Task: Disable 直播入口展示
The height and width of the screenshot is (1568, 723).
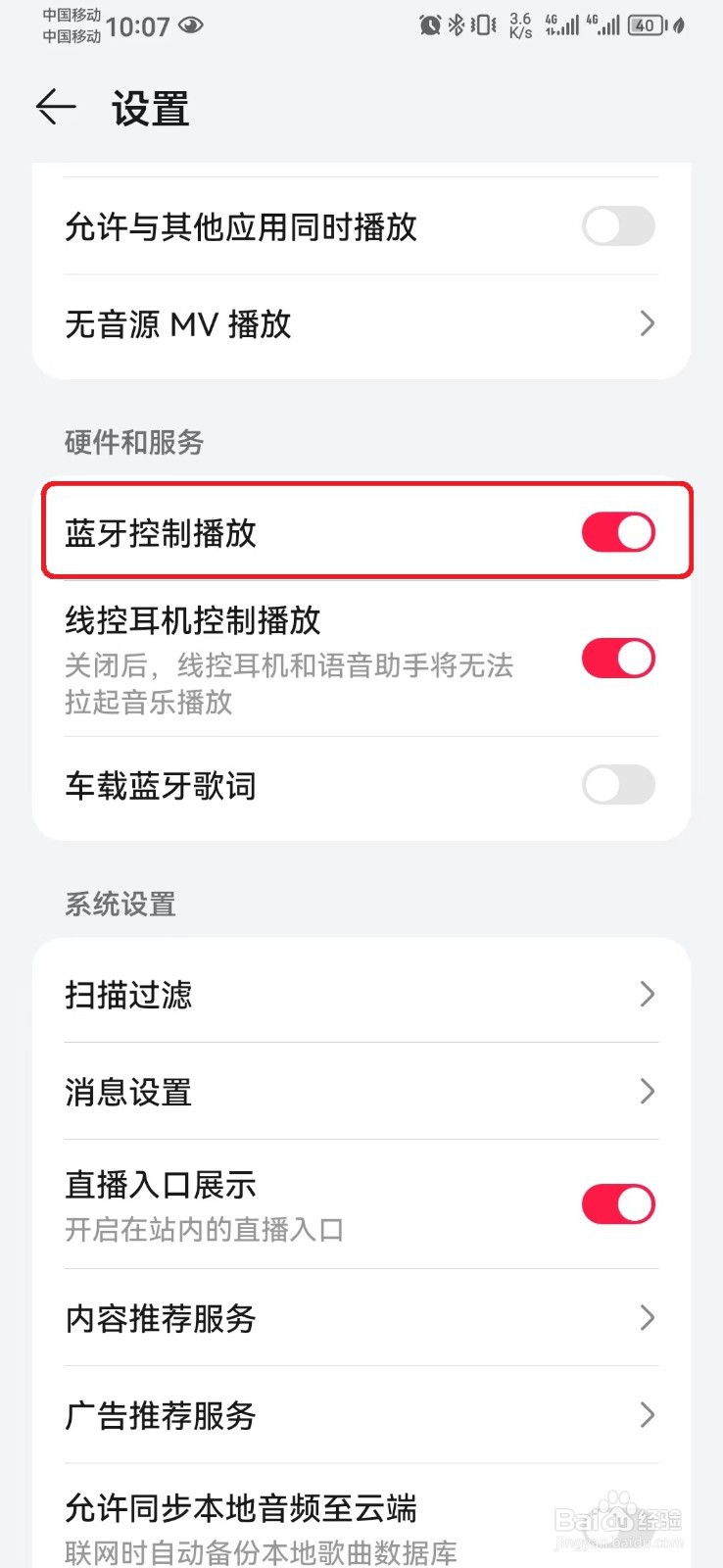Action: click(x=618, y=1203)
